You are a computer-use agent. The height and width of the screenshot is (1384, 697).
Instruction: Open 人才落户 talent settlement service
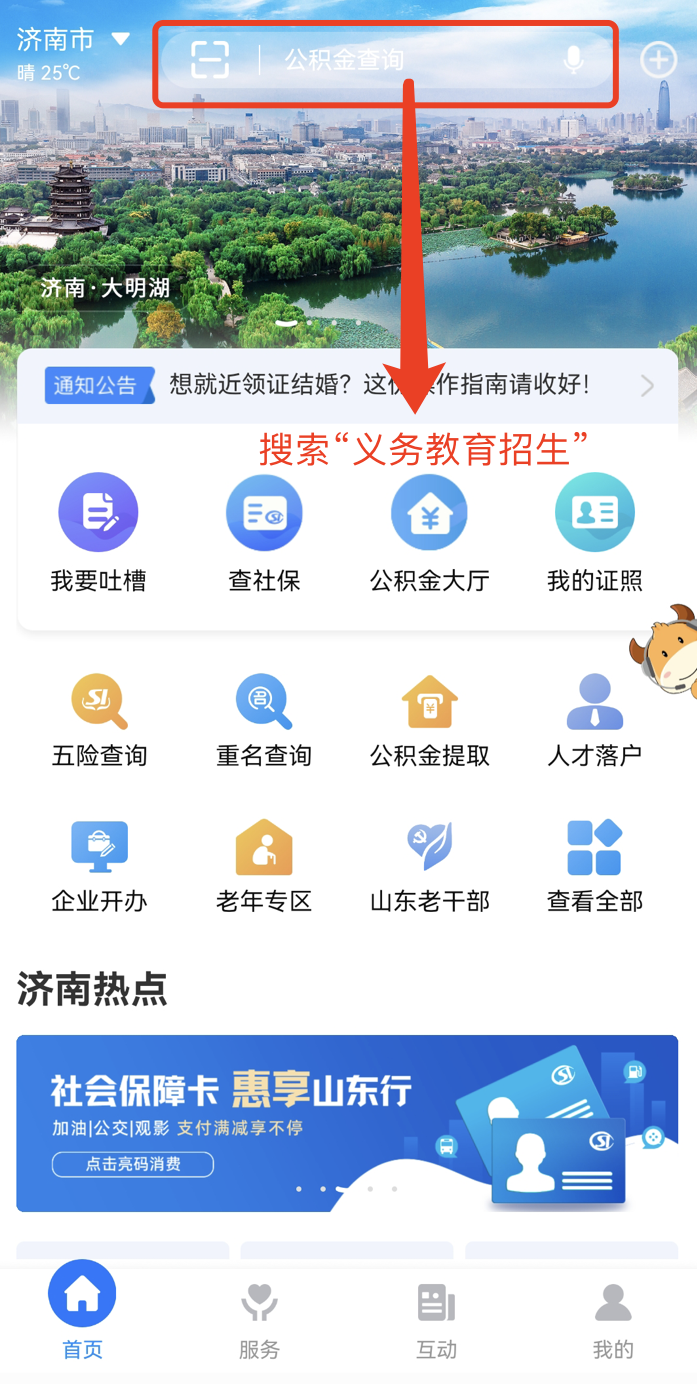[x=594, y=720]
